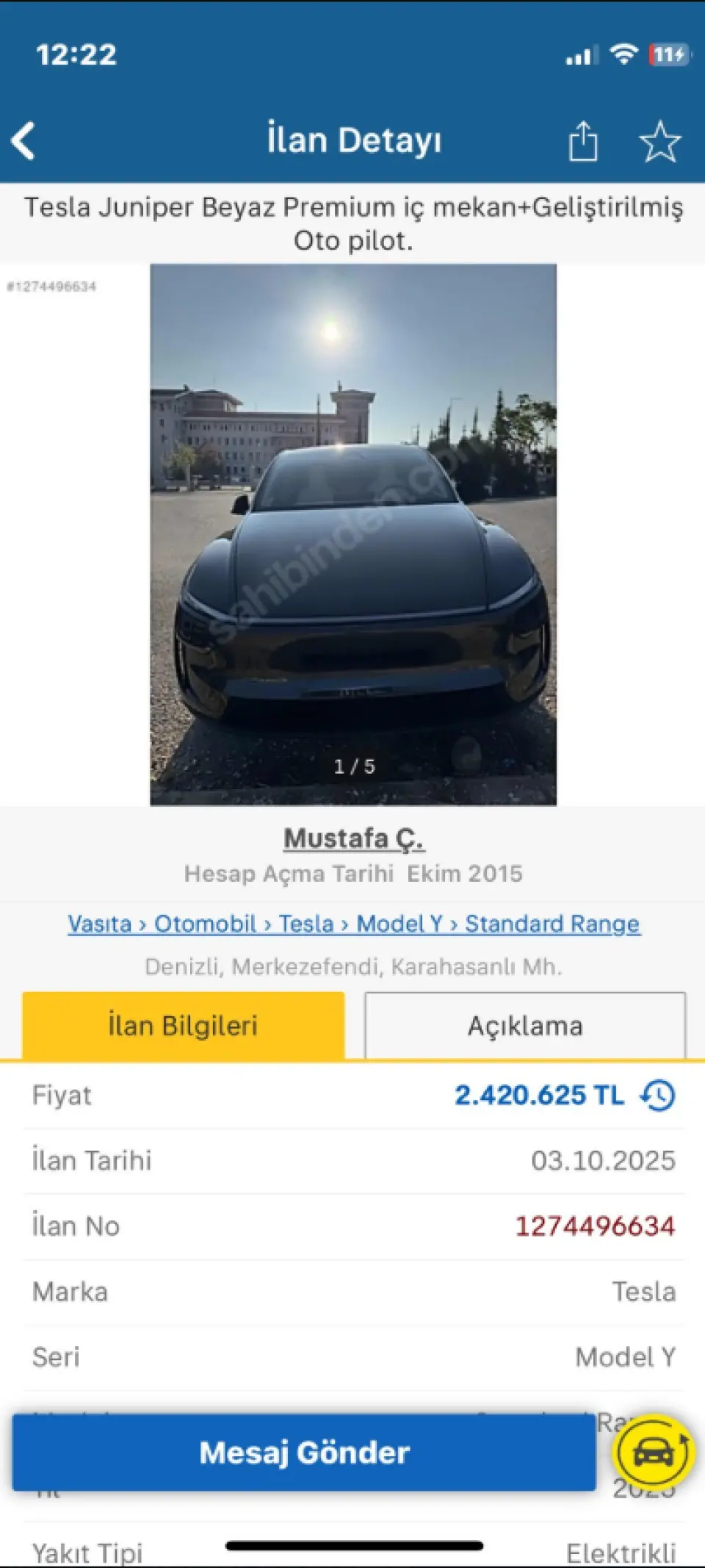Image resolution: width=705 pixels, height=1568 pixels.
Task: View price history next to Fiyat
Action: click(658, 1095)
